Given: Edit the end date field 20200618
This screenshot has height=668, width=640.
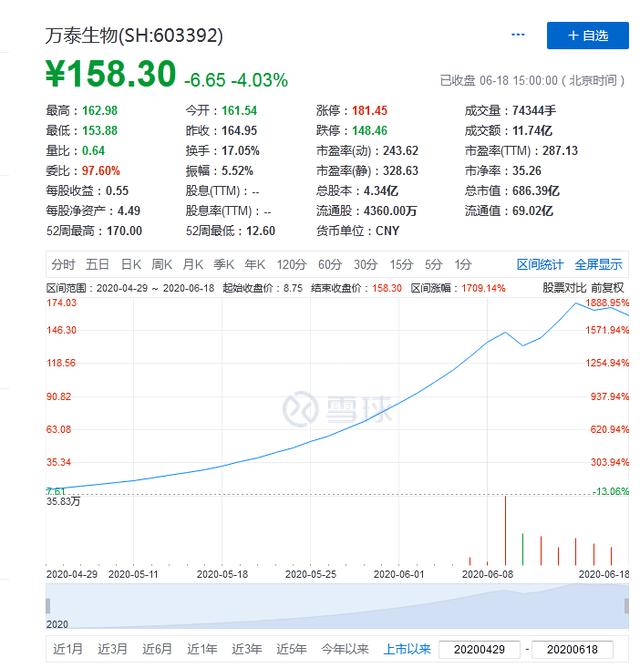Looking at the screenshot, I should 574,650.
